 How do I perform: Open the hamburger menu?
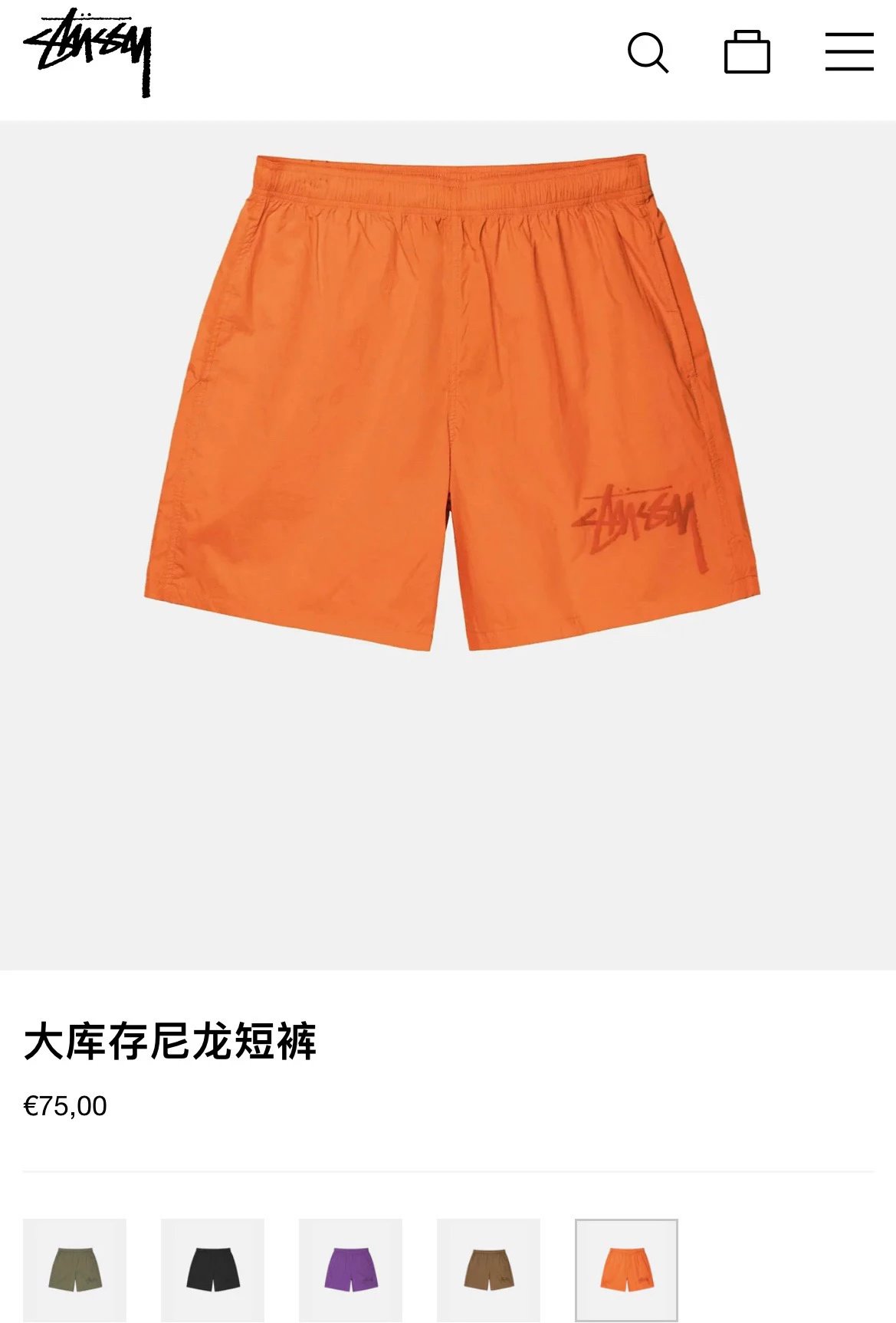click(849, 52)
